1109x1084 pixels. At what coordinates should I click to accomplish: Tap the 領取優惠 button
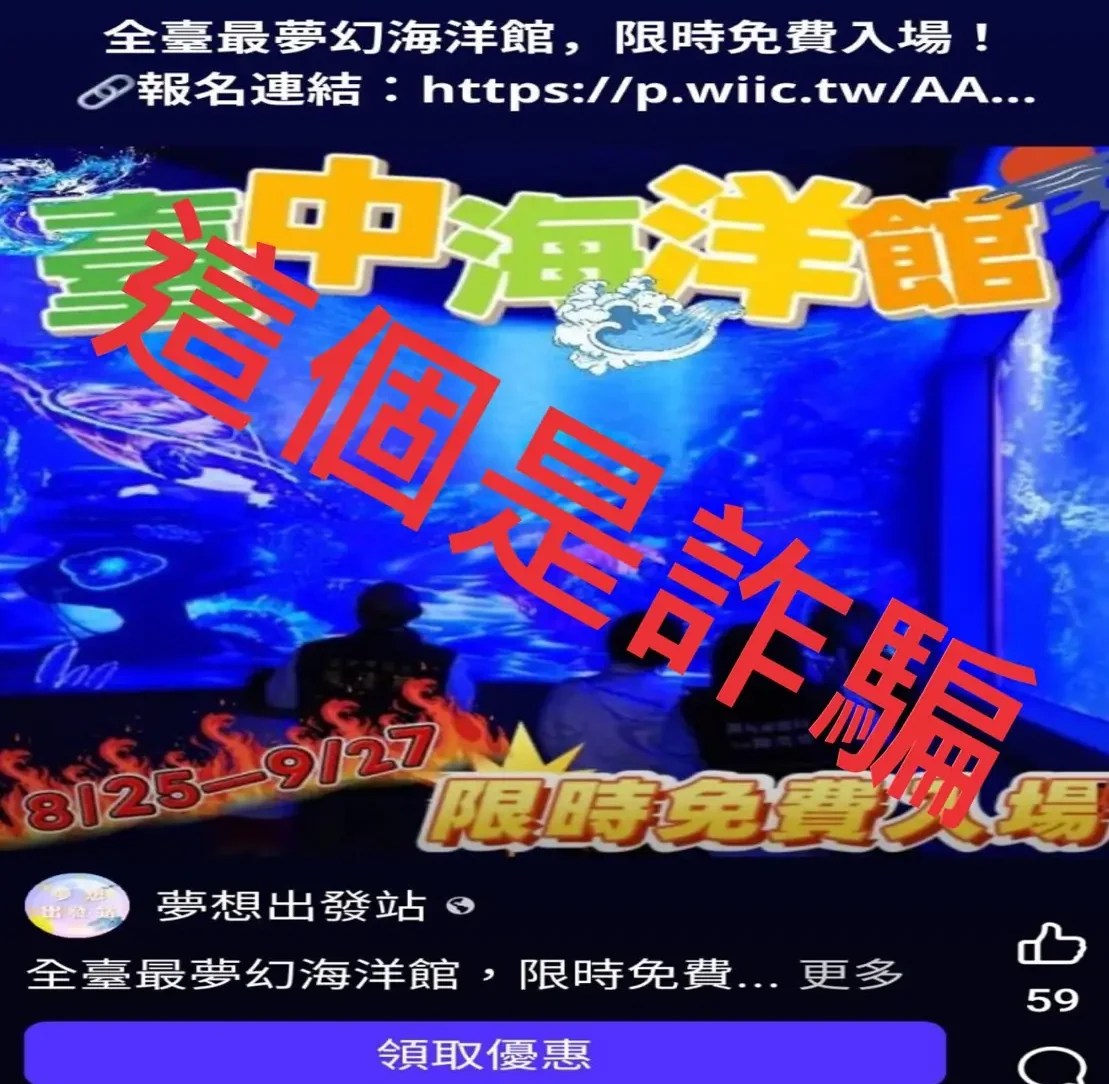click(x=484, y=1053)
